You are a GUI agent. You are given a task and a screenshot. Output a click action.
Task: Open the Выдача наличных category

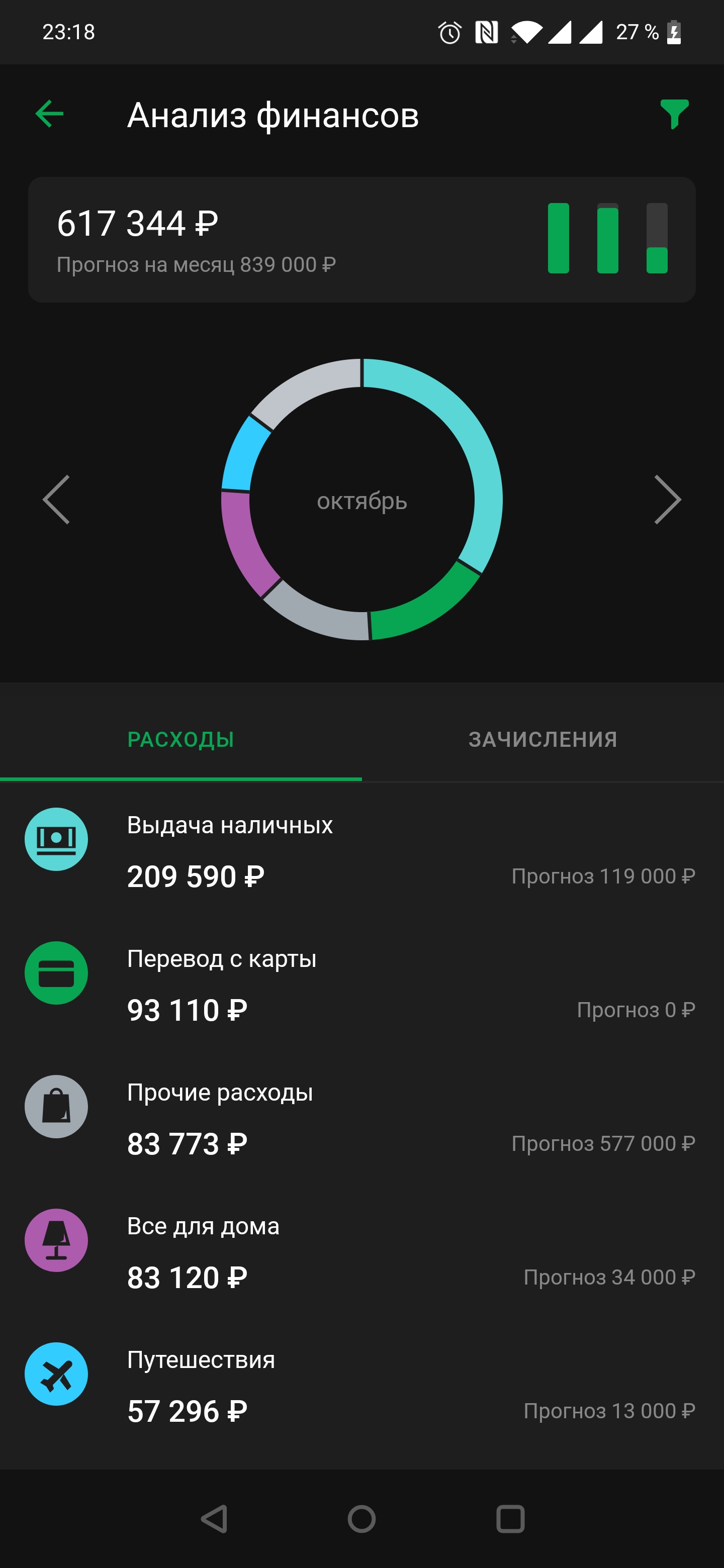[x=361, y=851]
